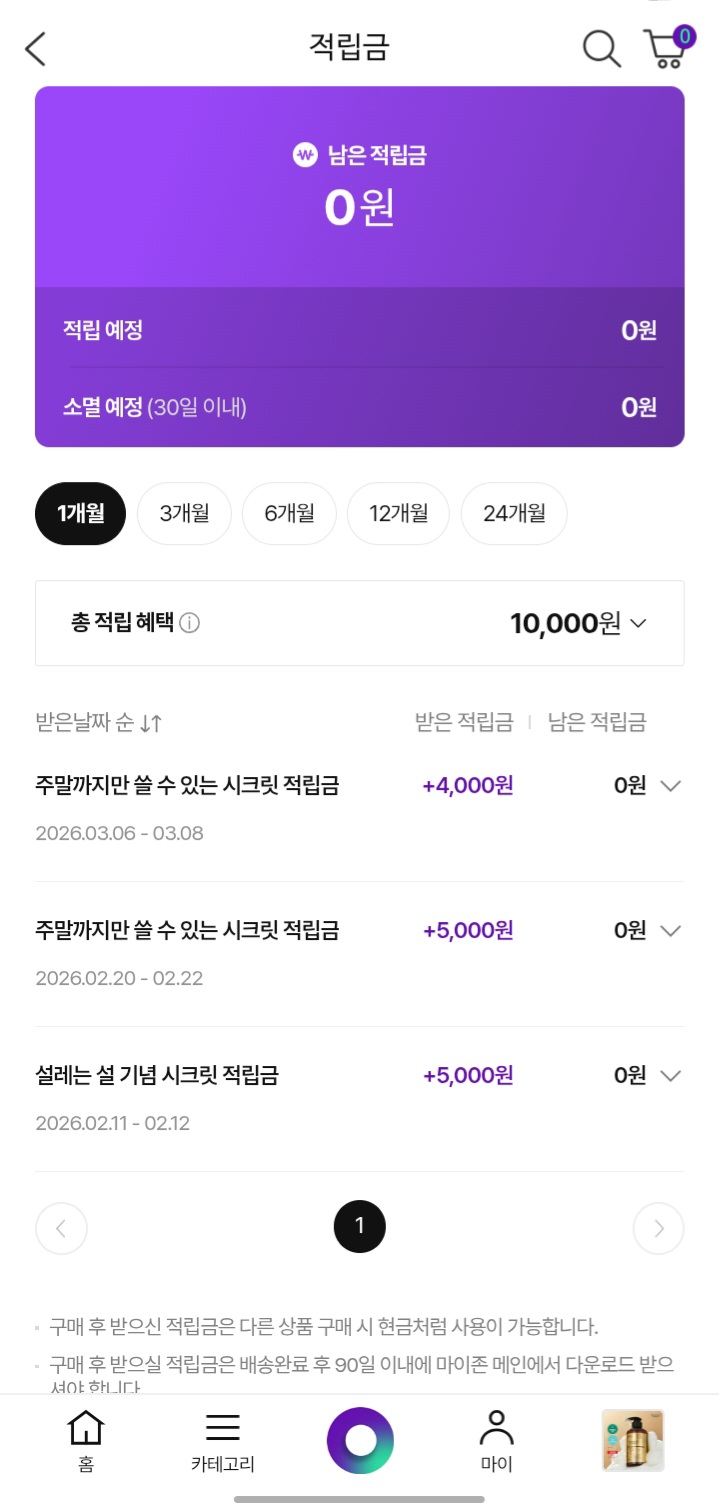The width and height of the screenshot is (719, 1512).
Task: Change the 받은날짜 순 sort order
Action: pyautogui.click(x=98, y=723)
